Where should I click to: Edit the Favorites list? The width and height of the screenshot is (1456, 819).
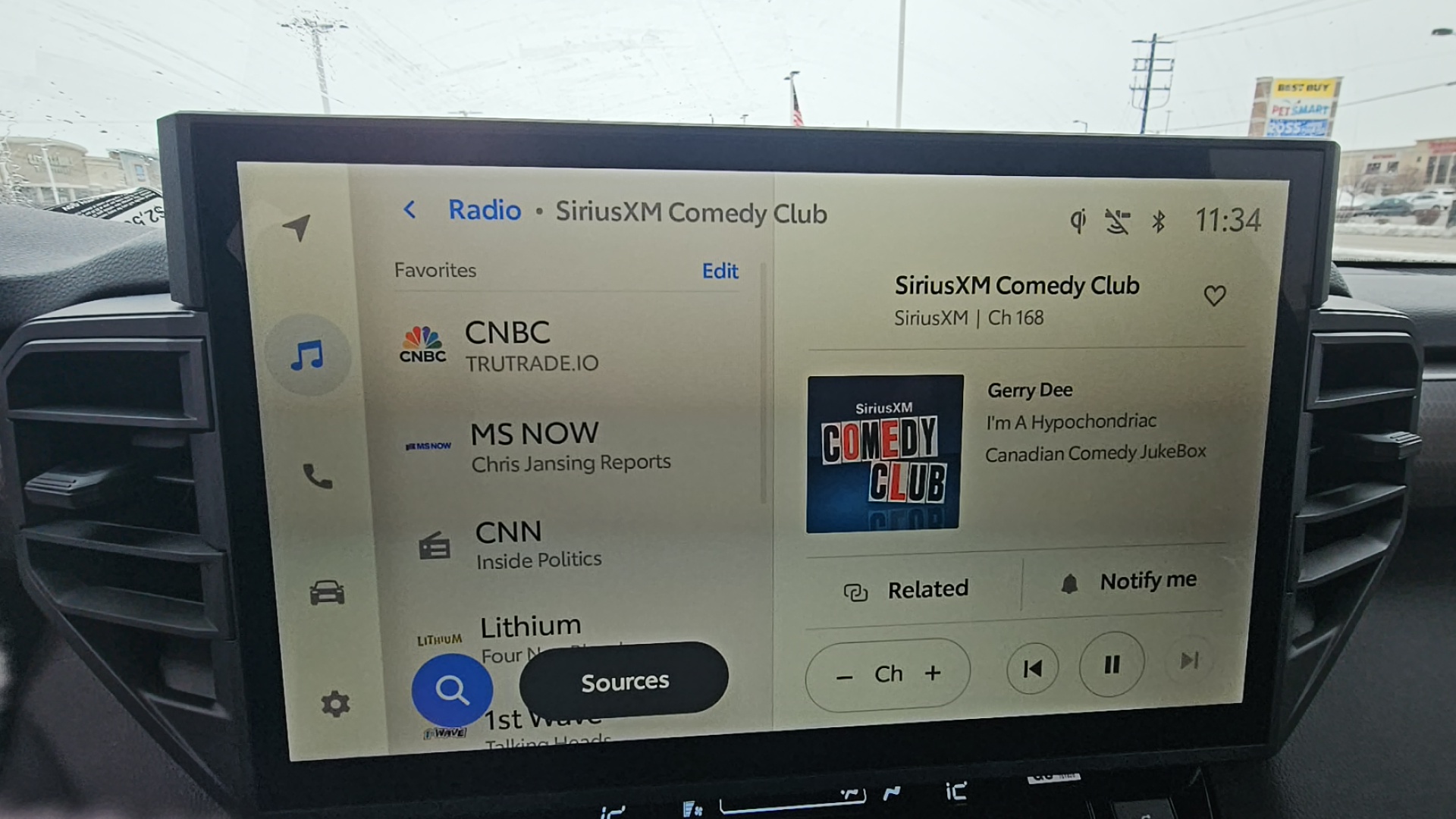pyautogui.click(x=719, y=271)
